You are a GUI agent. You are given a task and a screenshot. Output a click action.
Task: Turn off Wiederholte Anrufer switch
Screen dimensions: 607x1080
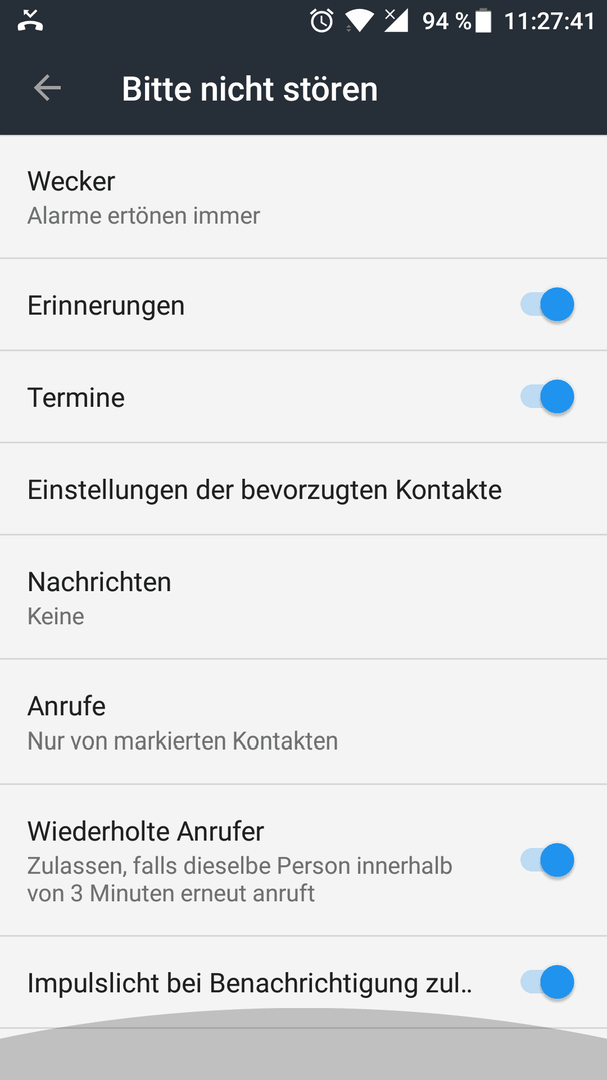pos(547,860)
